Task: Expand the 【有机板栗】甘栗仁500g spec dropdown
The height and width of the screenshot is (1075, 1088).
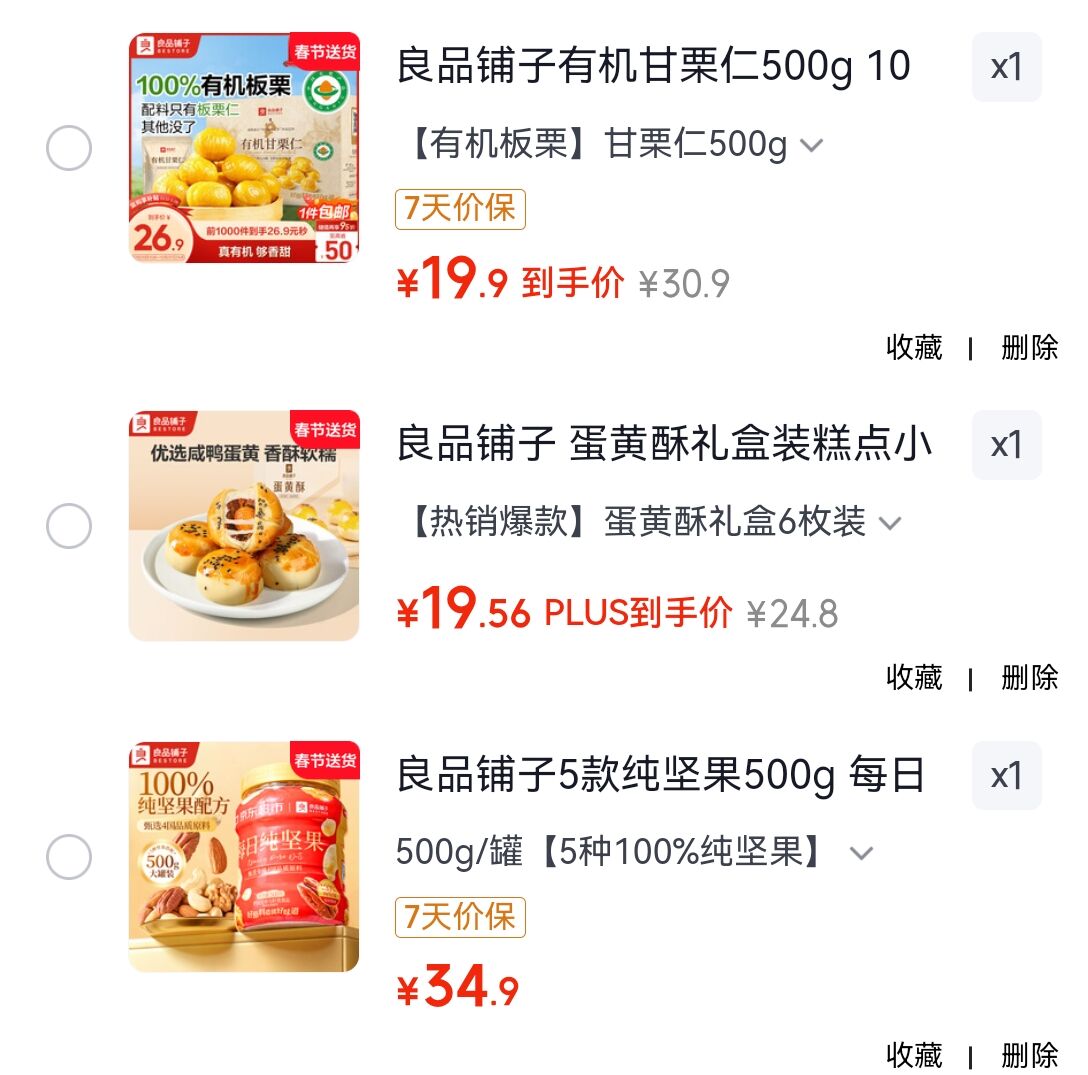Action: click(x=812, y=146)
